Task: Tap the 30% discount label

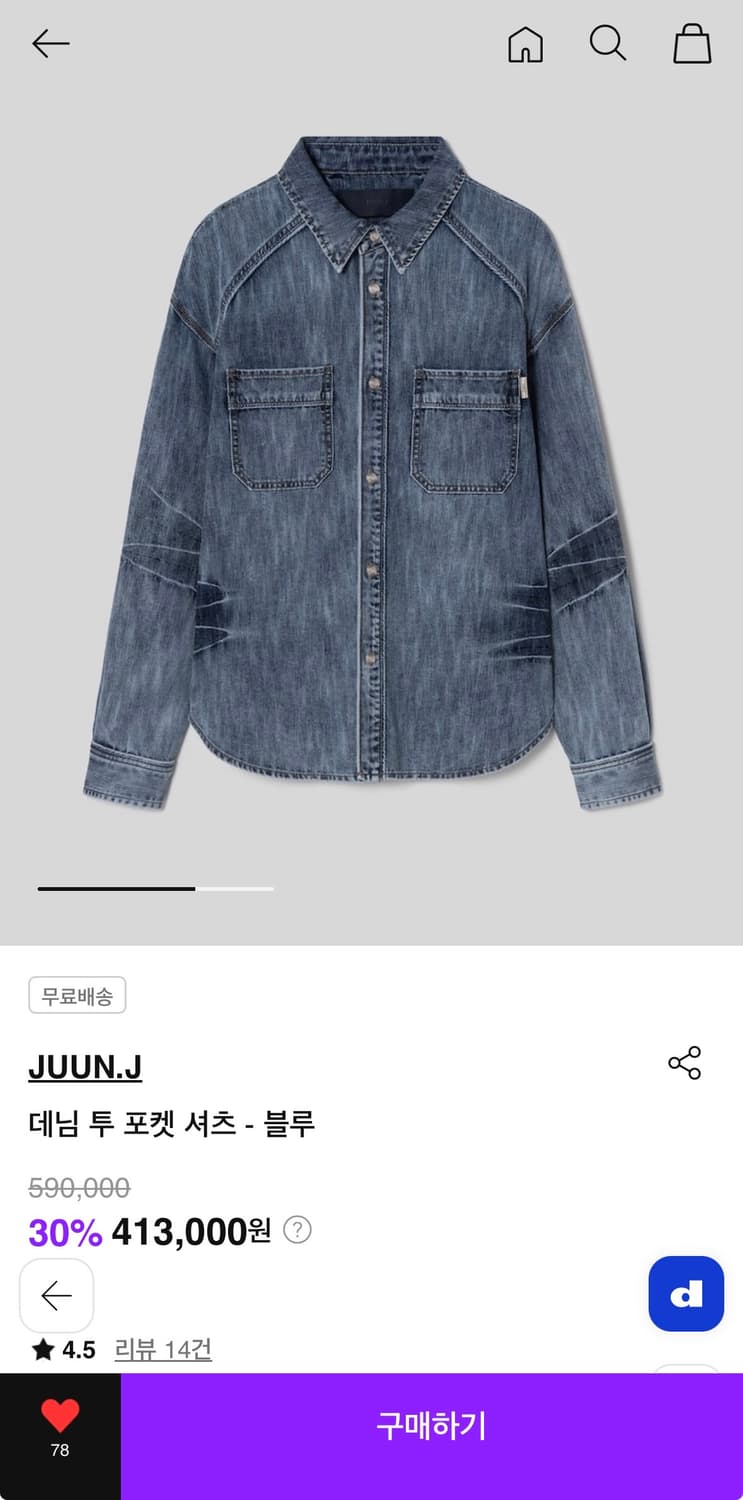Action: pyautogui.click(x=64, y=1233)
